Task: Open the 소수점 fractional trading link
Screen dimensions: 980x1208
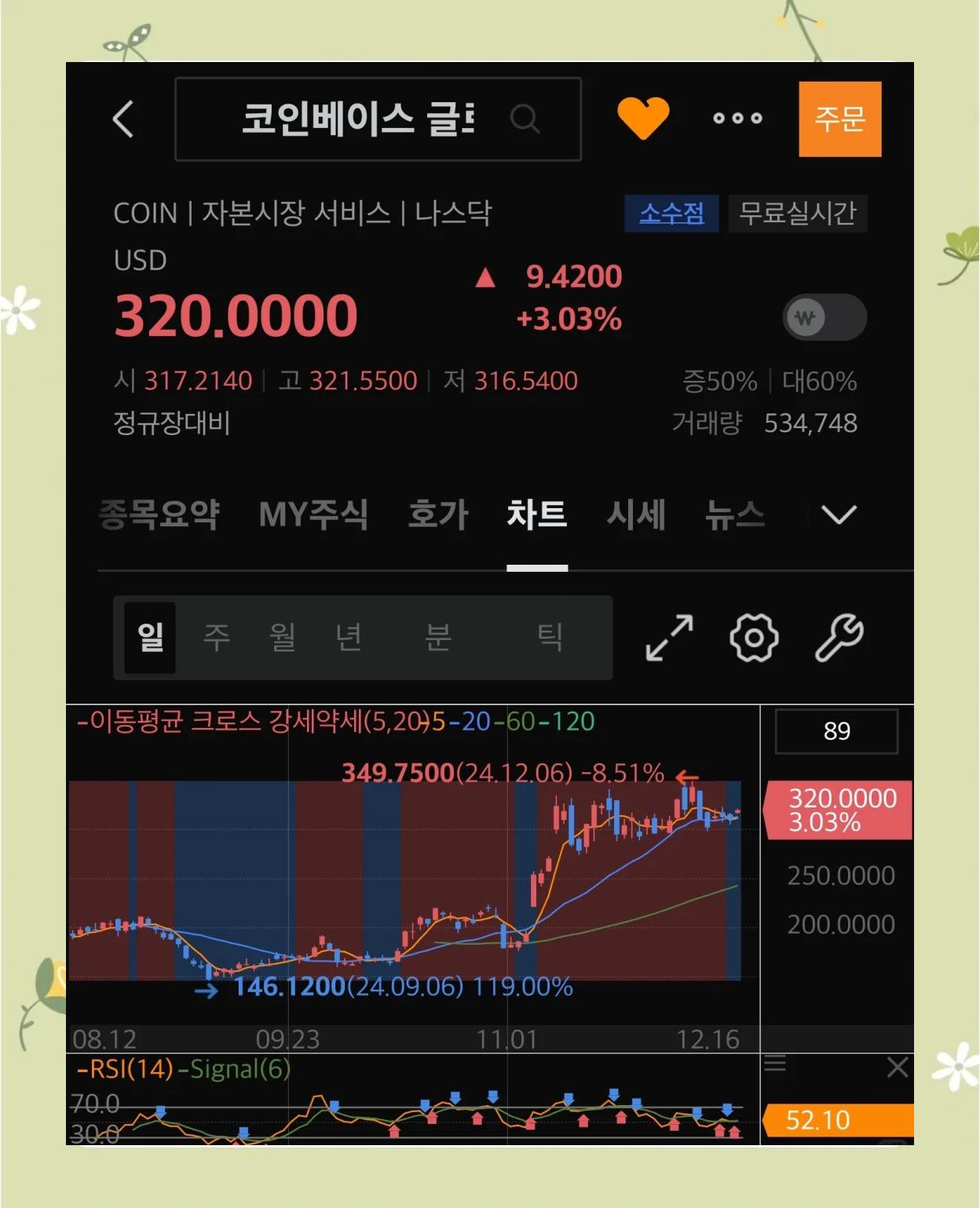Action: 671,214
